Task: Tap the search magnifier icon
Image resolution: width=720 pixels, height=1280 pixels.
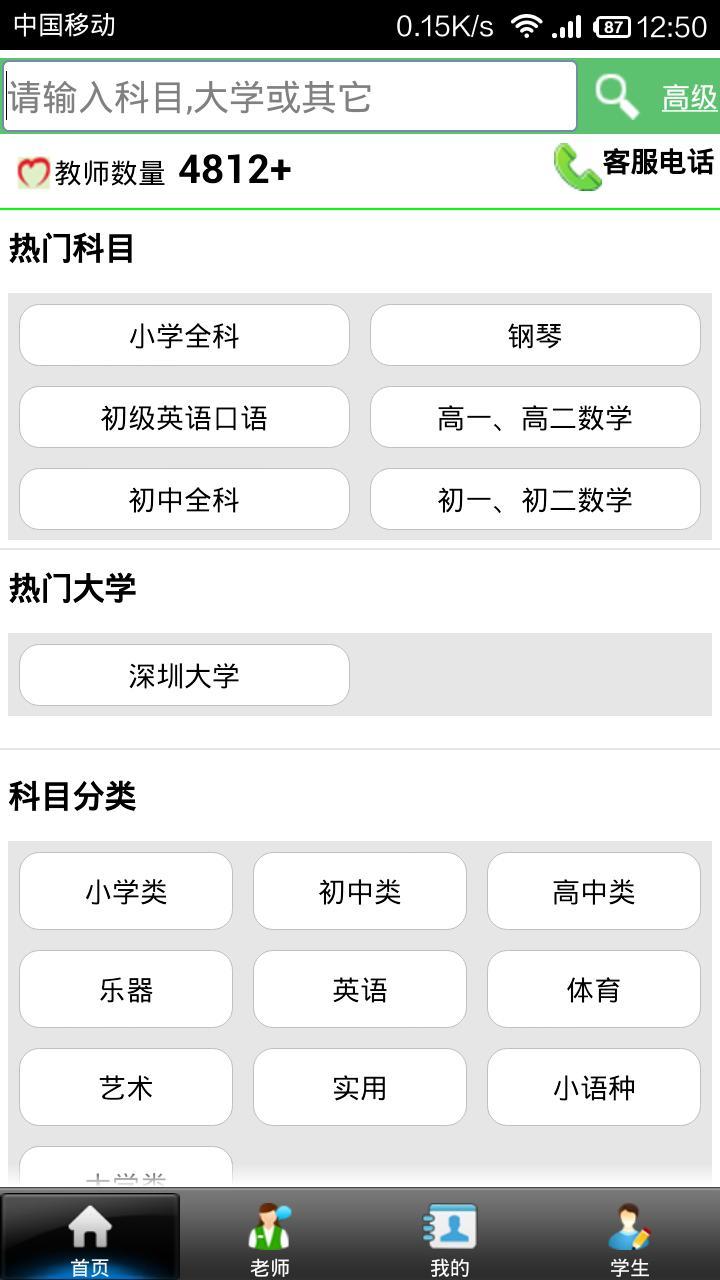Action: coord(617,96)
